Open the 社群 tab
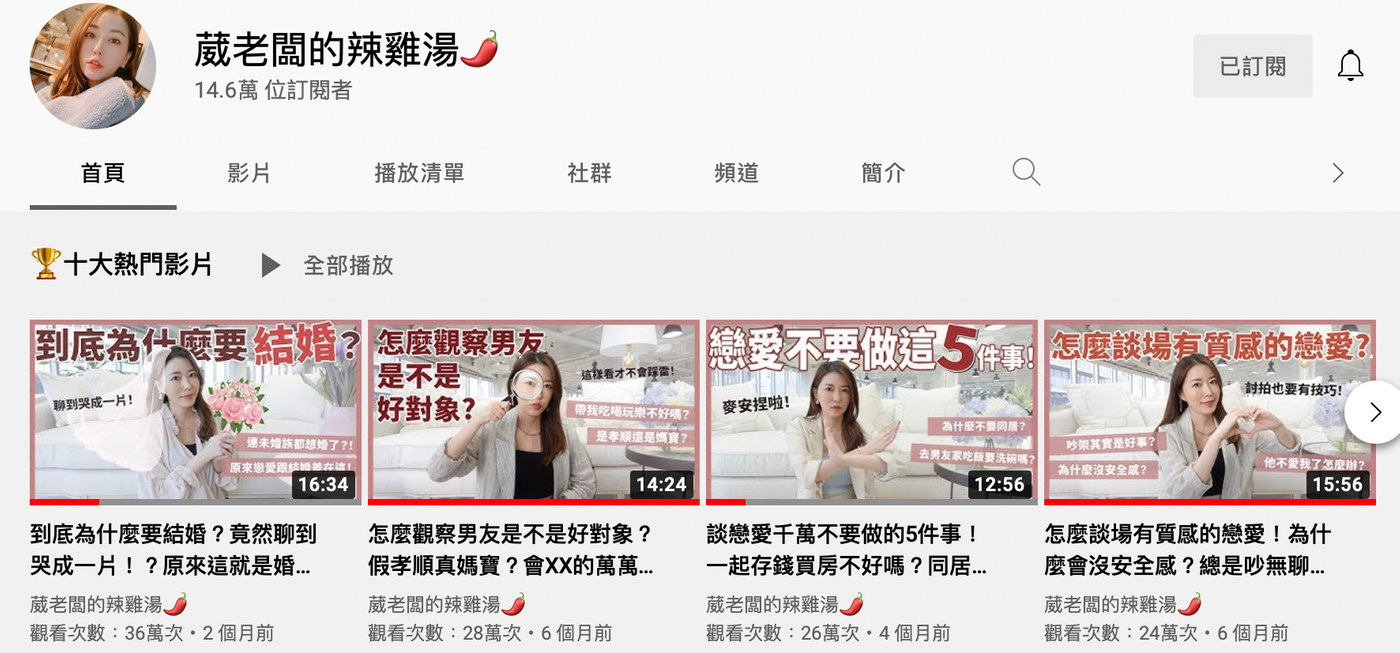The width and height of the screenshot is (1400, 653). click(x=589, y=173)
